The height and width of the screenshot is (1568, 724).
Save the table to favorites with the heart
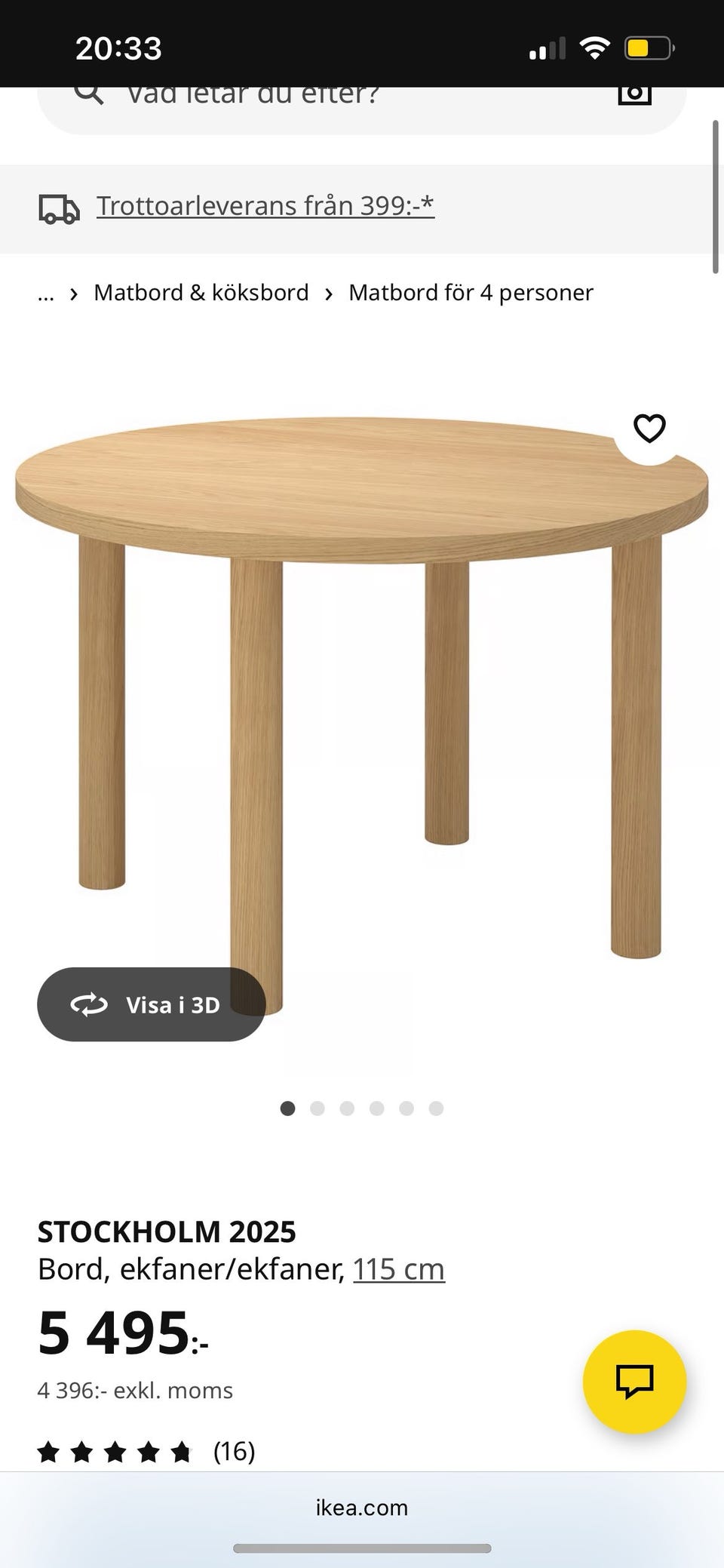(x=649, y=429)
